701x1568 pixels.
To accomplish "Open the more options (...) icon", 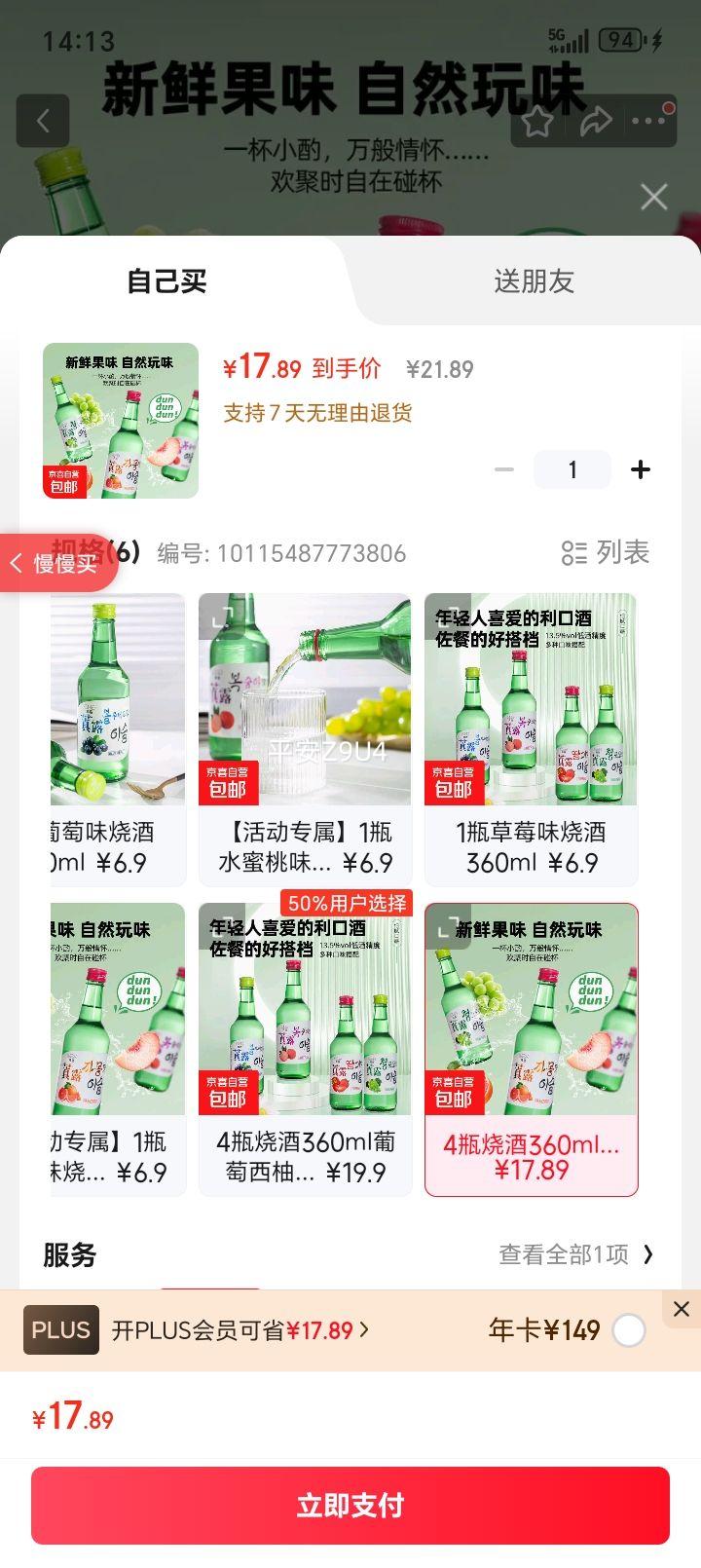I will pyautogui.click(x=646, y=123).
